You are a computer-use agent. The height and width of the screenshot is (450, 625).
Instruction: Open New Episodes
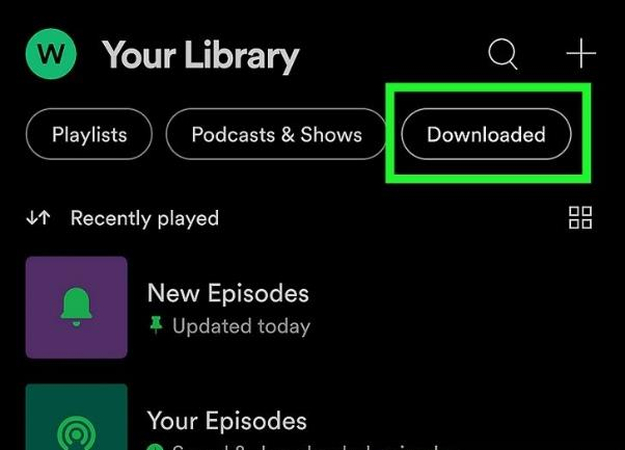coord(227,293)
